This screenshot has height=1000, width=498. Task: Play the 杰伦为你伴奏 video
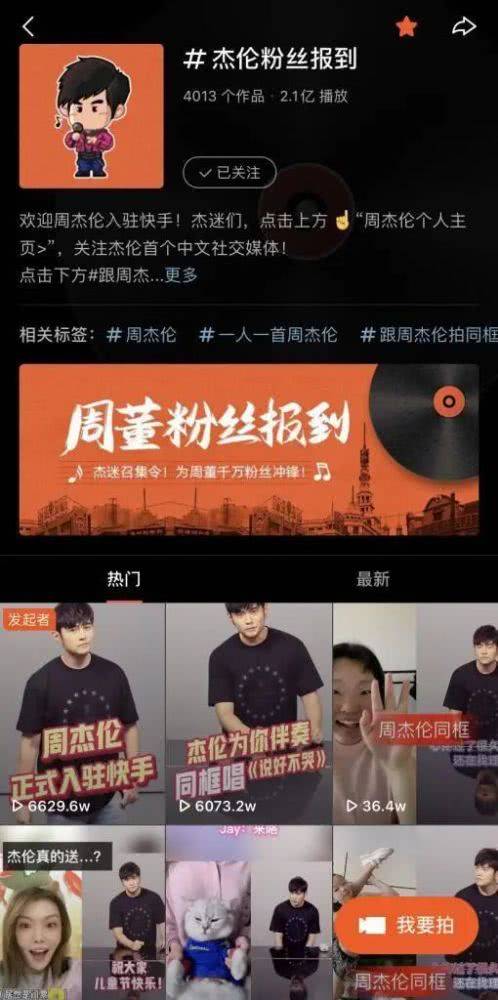click(249, 713)
